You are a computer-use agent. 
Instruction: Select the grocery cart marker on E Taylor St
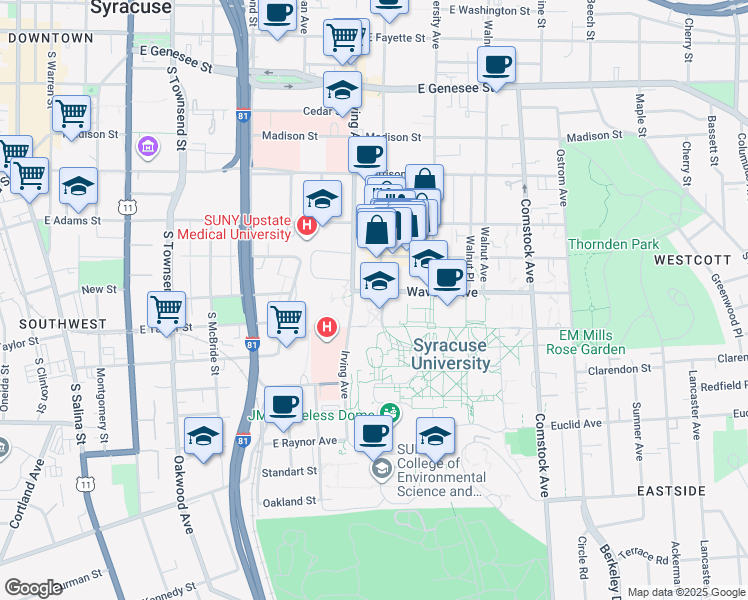167,310
